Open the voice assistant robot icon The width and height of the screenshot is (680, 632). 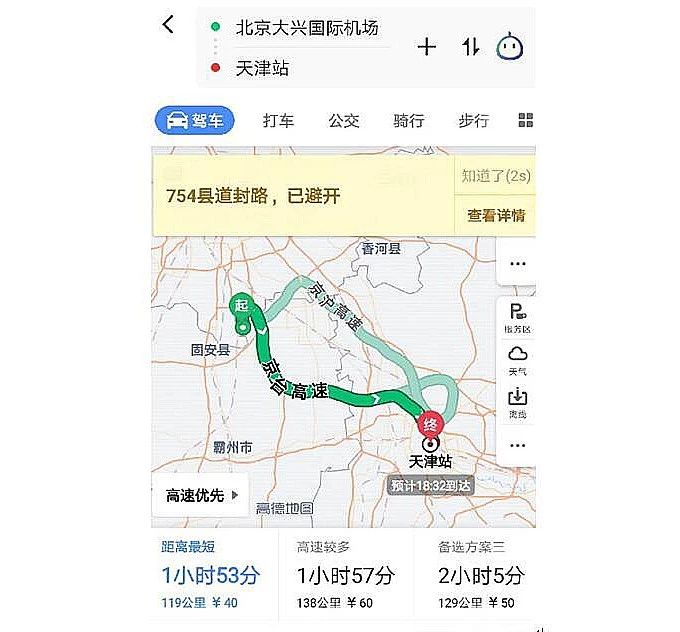(511, 46)
